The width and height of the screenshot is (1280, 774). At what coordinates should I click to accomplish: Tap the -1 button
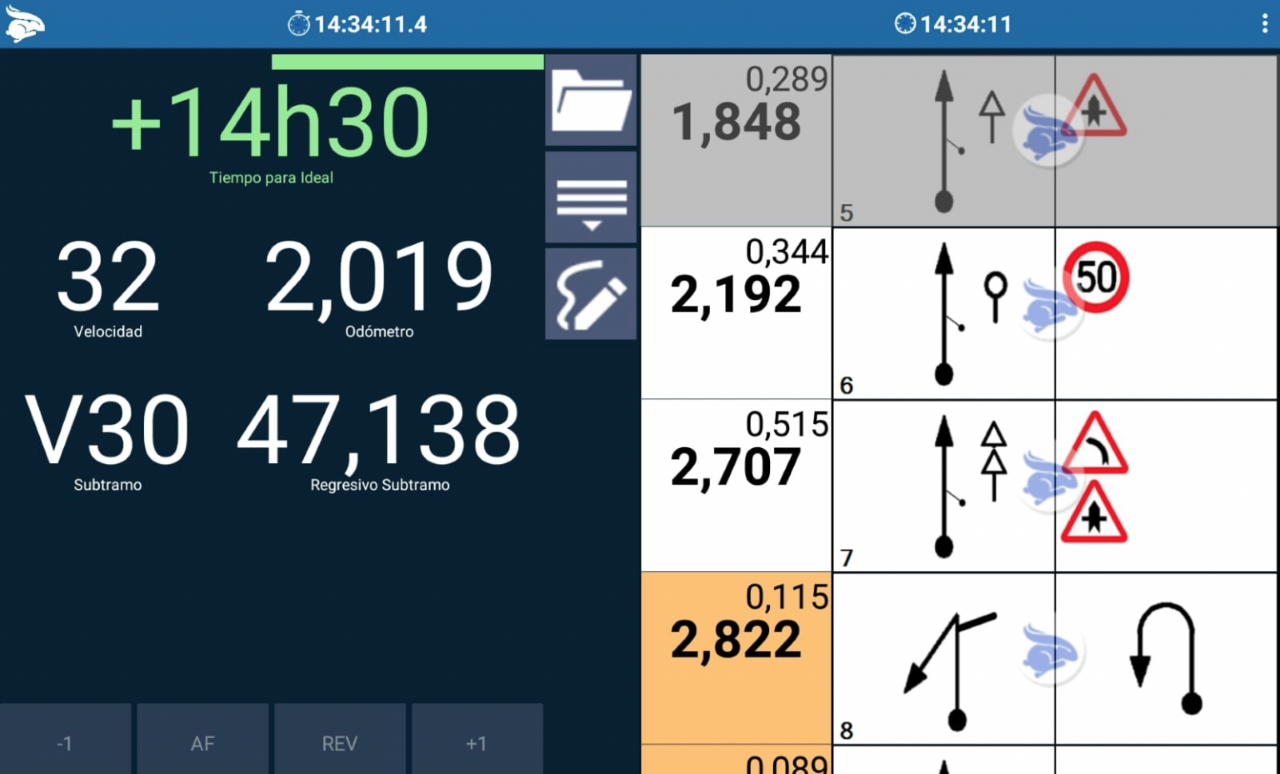coord(65,741)
